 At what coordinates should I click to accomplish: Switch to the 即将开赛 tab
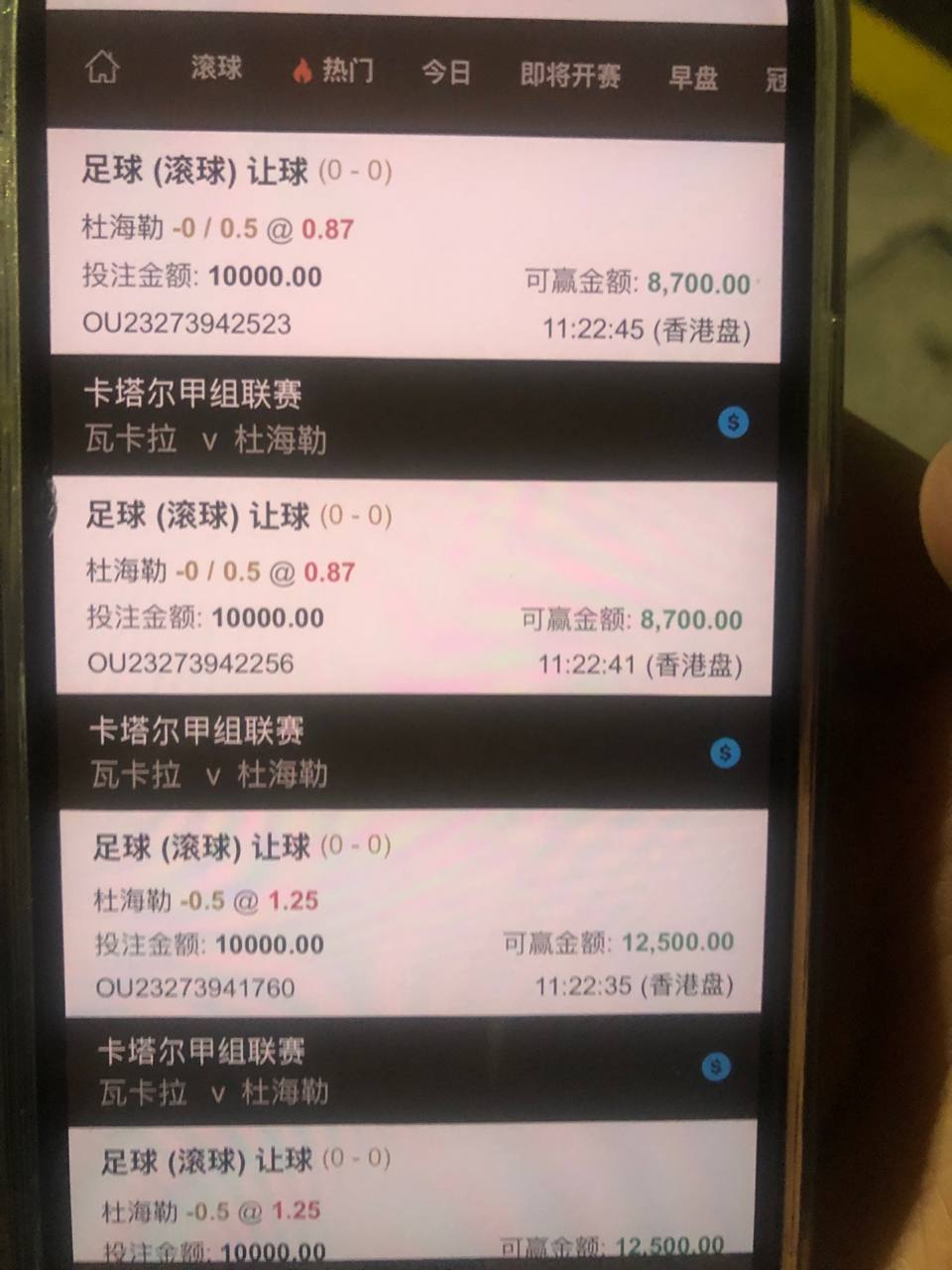click(570, 75)
